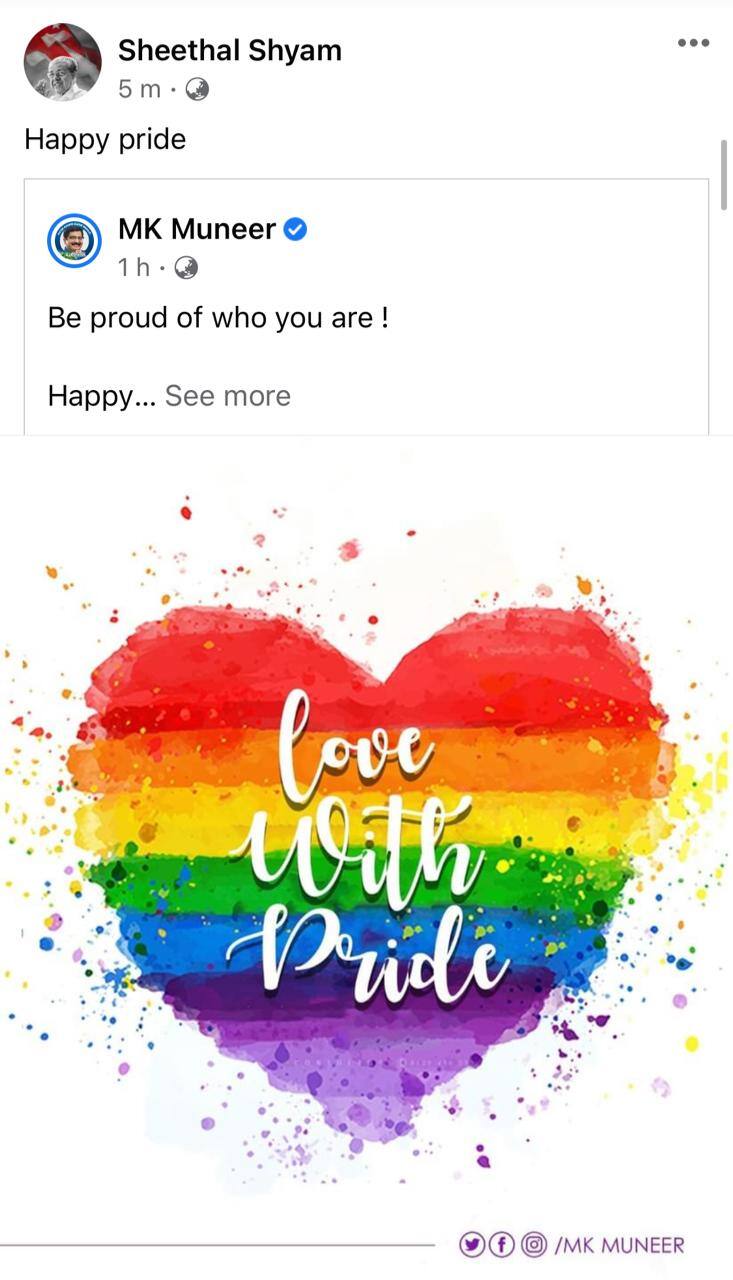The width and height of the screenshot is (733, 1280).
Task: Open the profile name Sheethal Shyam
Action: [x=229, y=50]
